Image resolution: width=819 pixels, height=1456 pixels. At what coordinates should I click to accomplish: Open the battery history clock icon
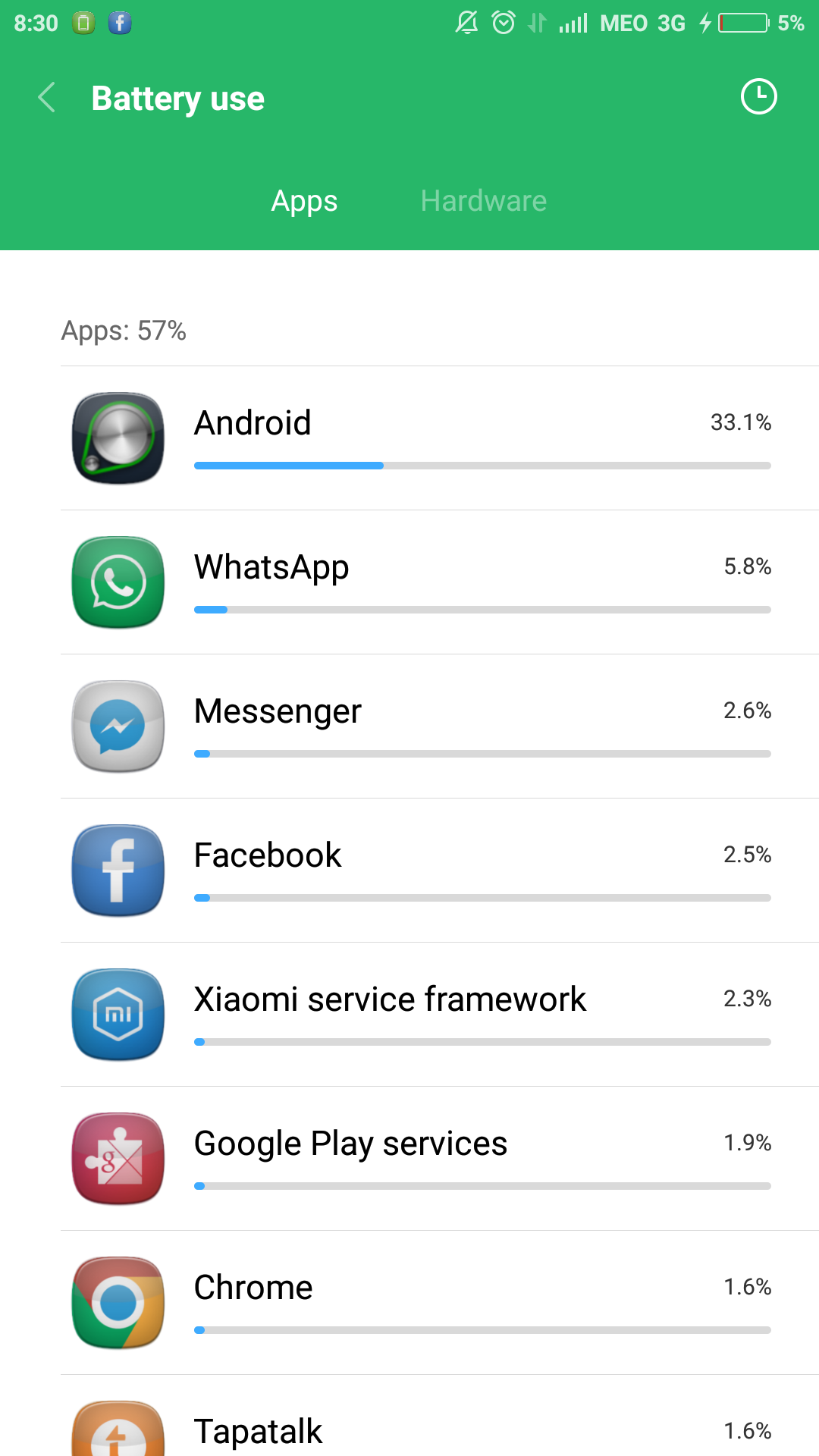(x=758, y=97)
